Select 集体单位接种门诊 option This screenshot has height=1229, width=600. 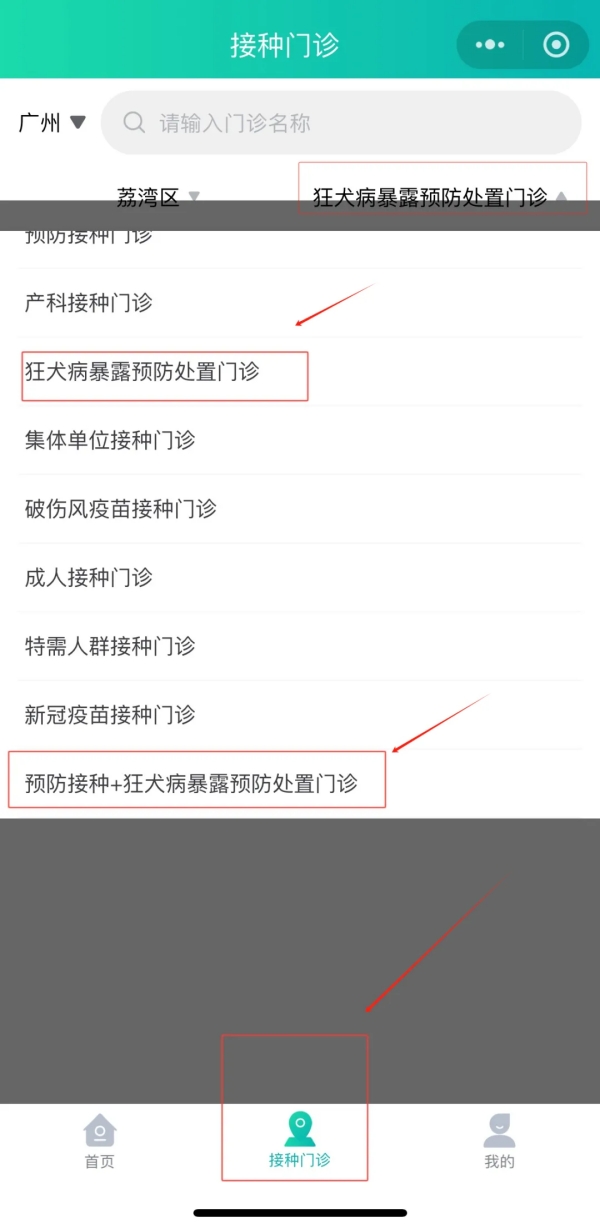click(300, 440)
